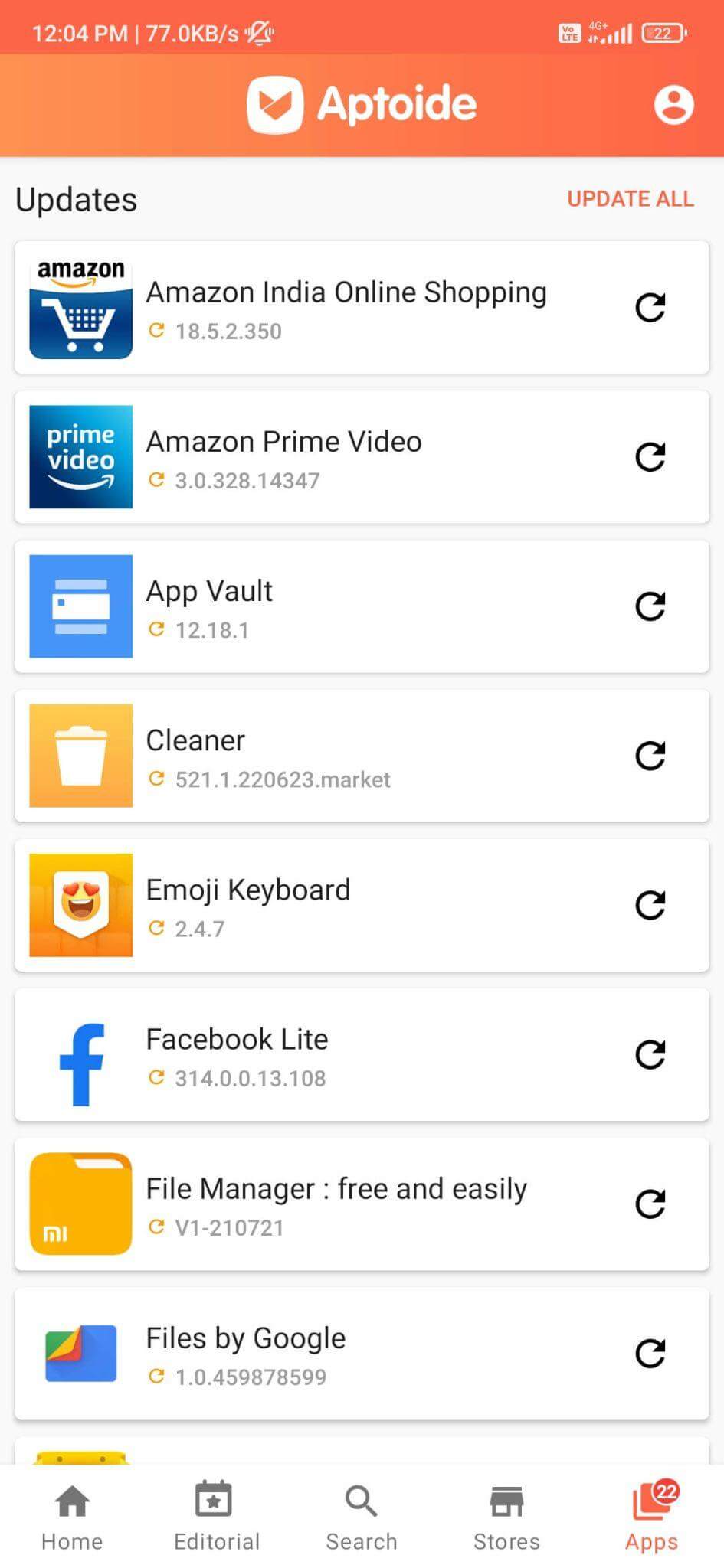Select the Apps tab

pos(652,1517)
